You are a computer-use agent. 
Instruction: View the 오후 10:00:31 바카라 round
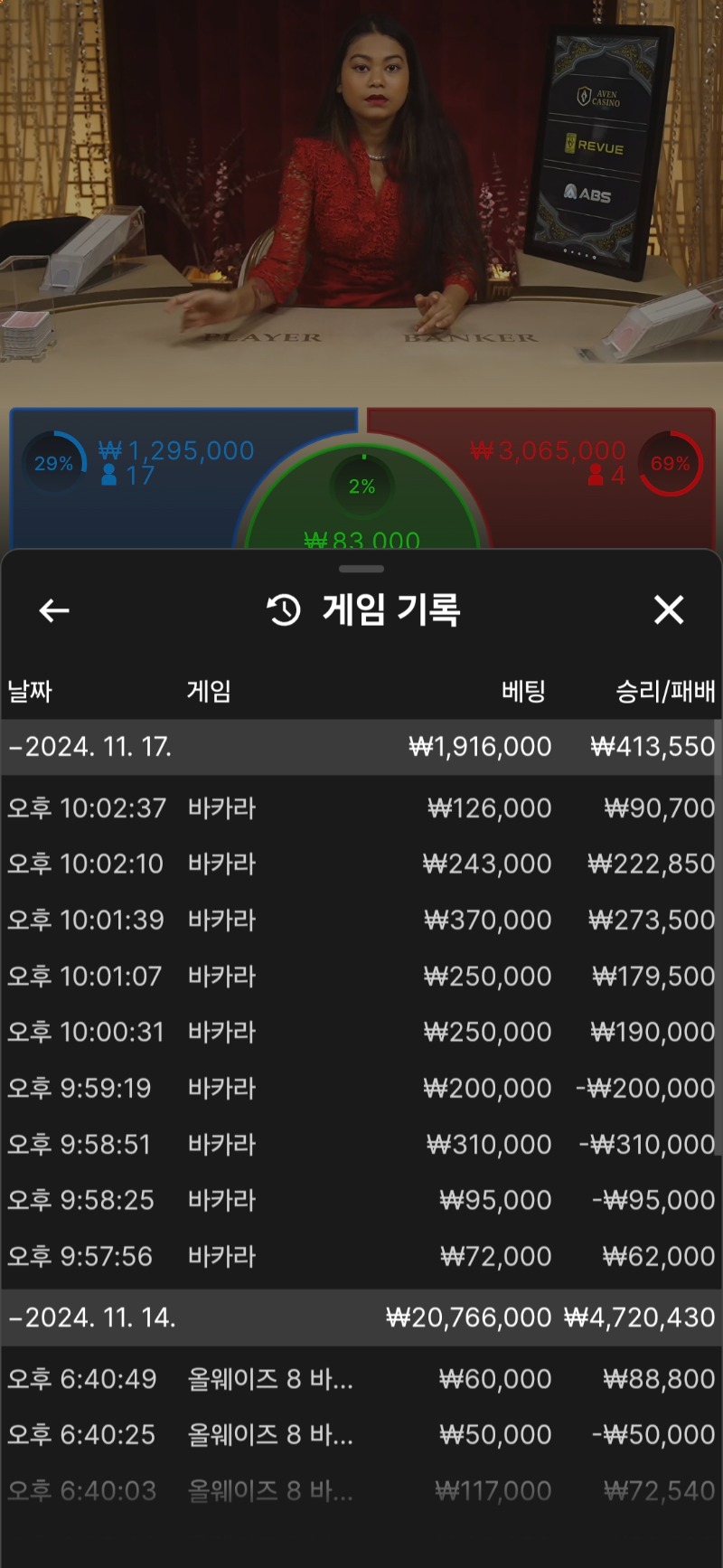[361, 1032]
